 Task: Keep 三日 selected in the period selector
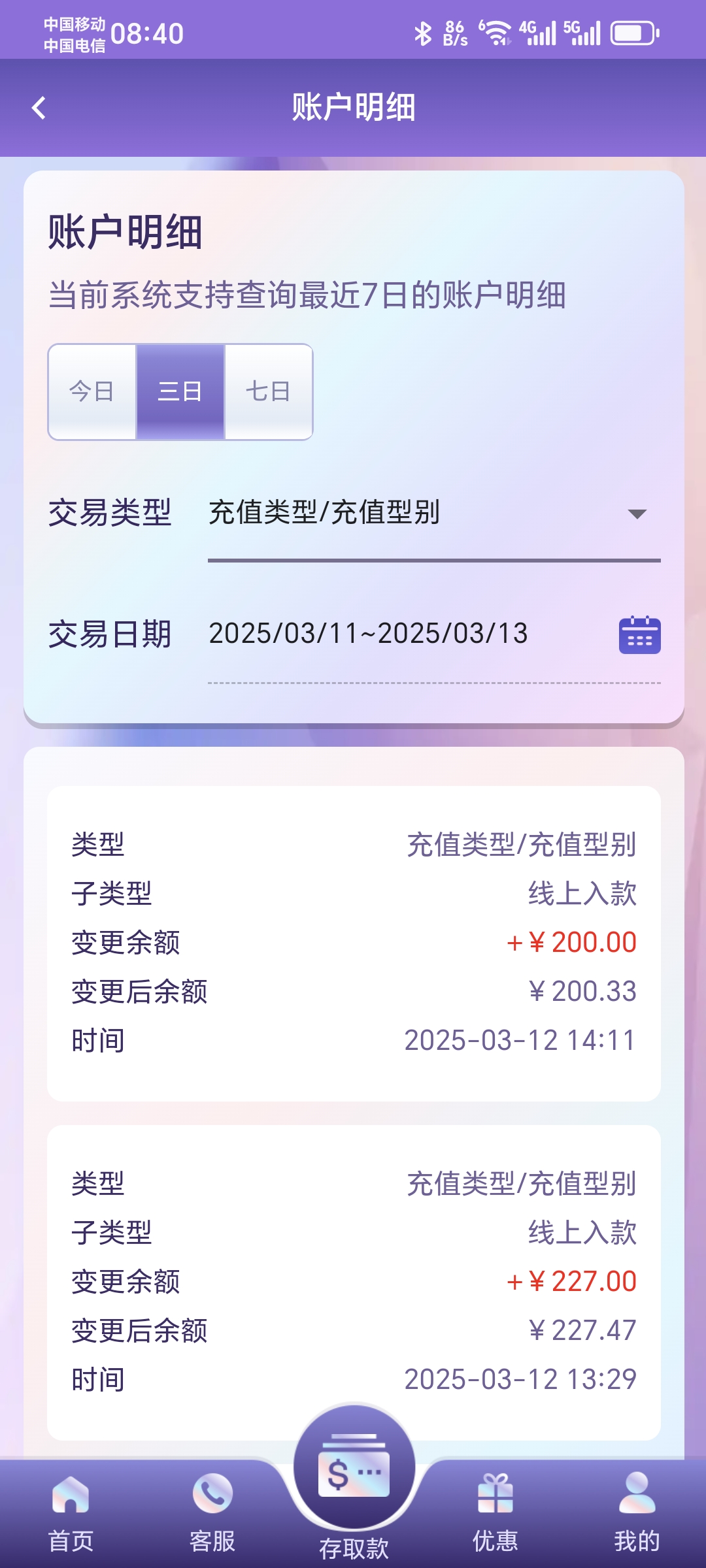pos(180,392)
